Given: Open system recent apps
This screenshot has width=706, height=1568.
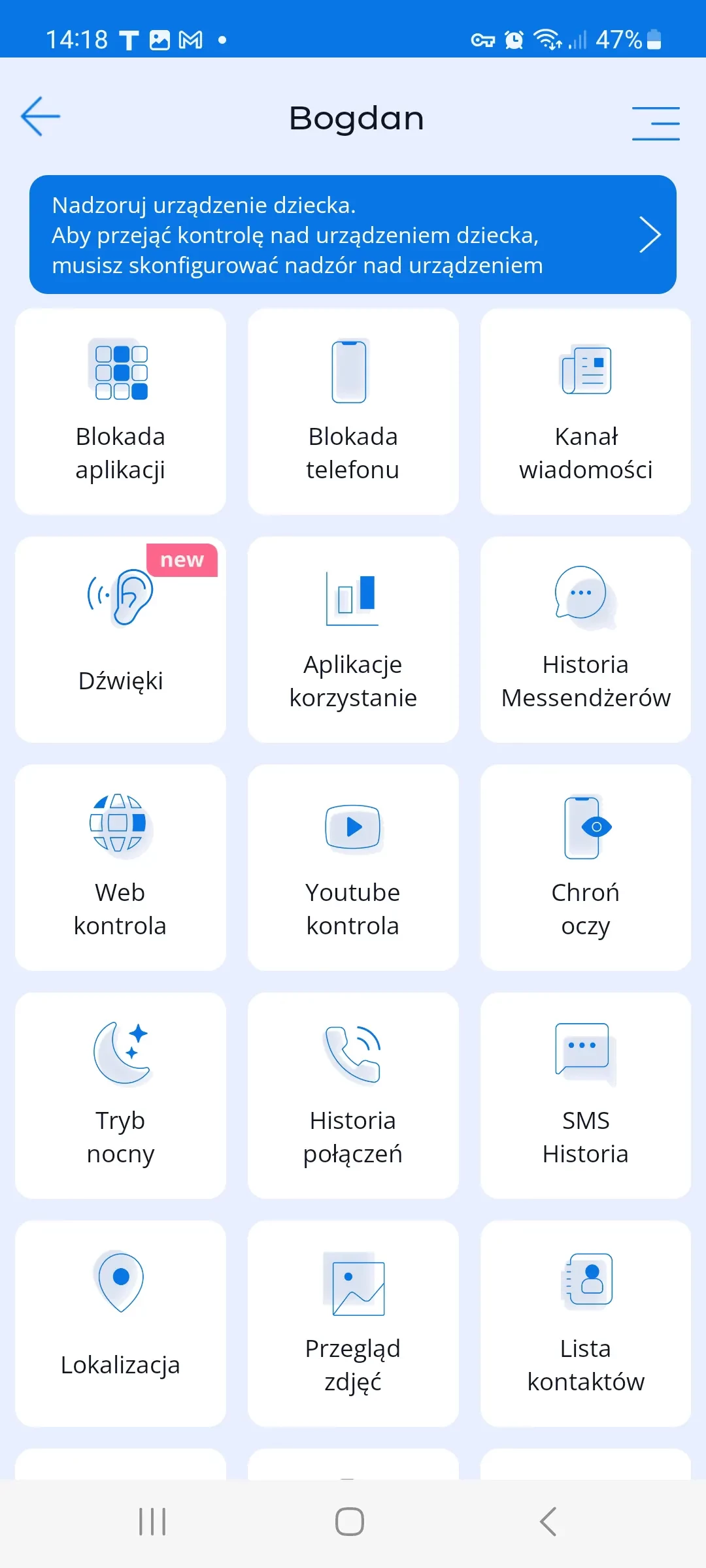Looking at the screenshot, I should coord(152,1522).
